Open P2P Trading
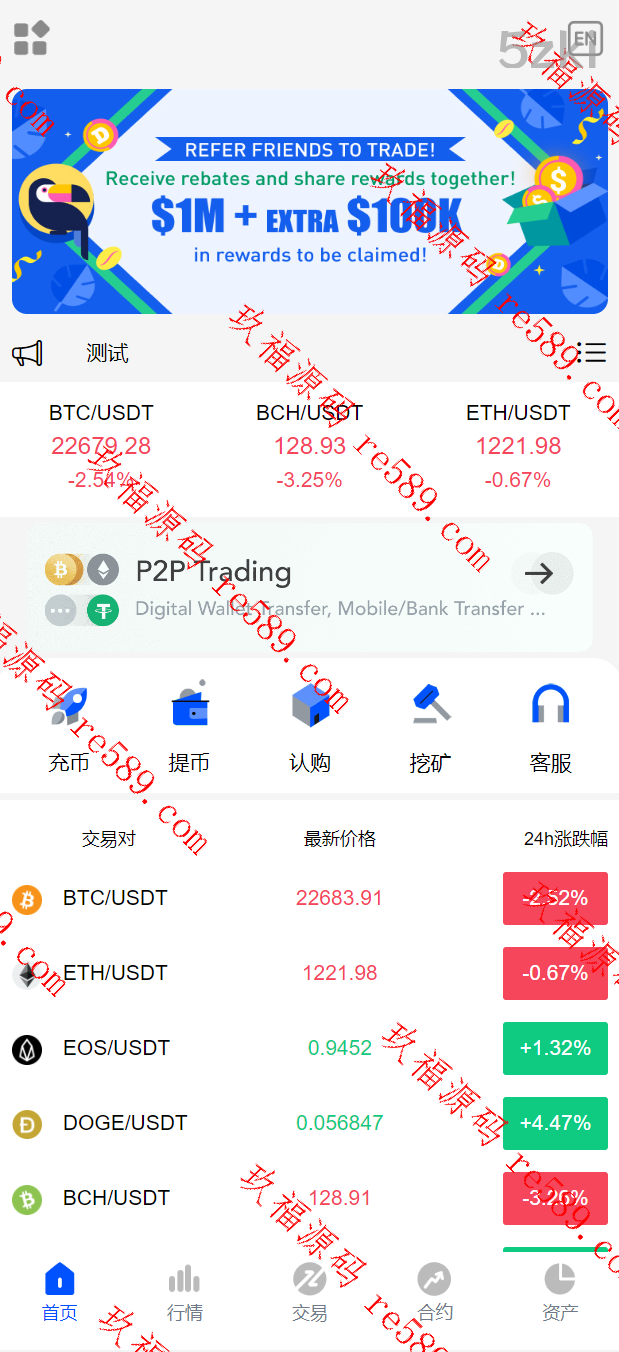The image size is (619, 1352). [x=309, y=588]
